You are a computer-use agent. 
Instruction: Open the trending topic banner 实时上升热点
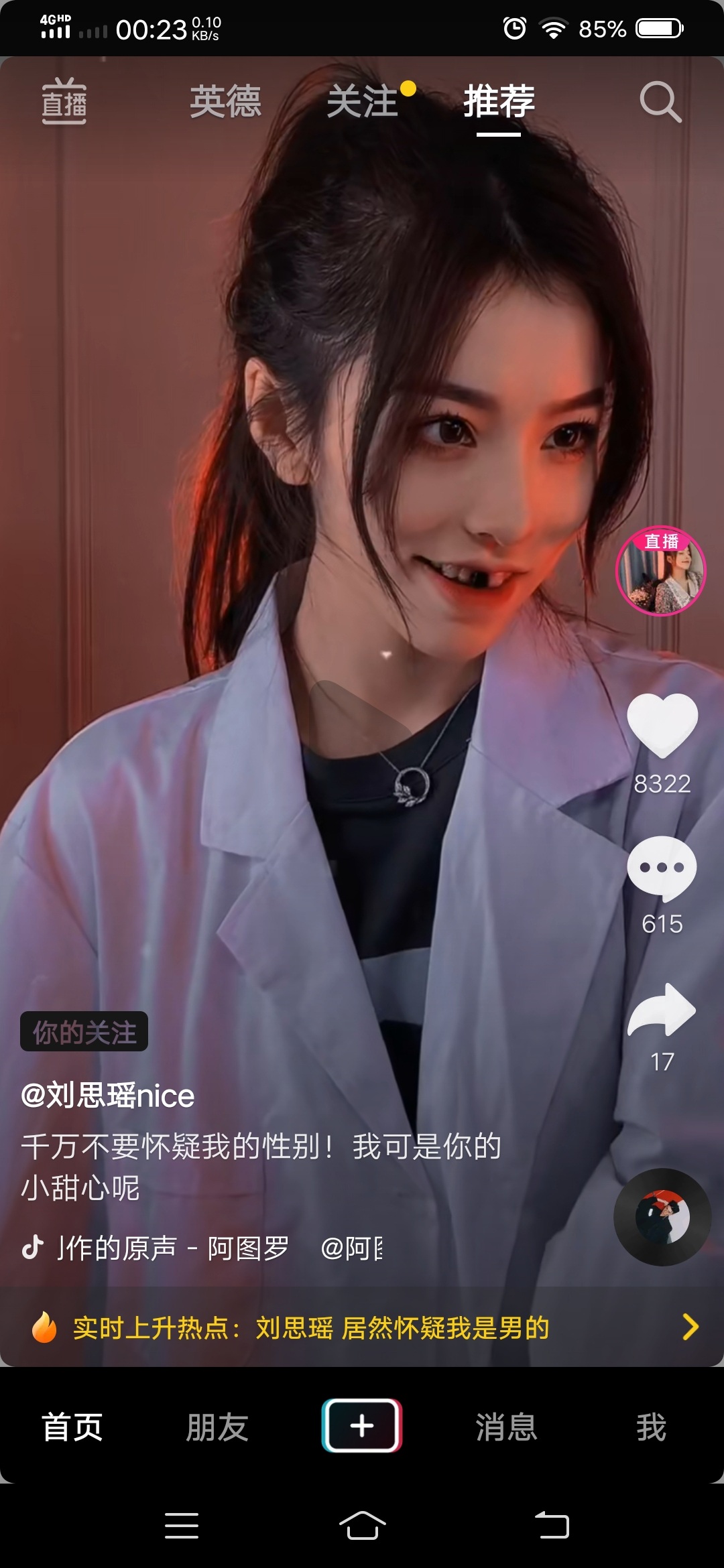pyautogui.click(x=362, y=1327)
